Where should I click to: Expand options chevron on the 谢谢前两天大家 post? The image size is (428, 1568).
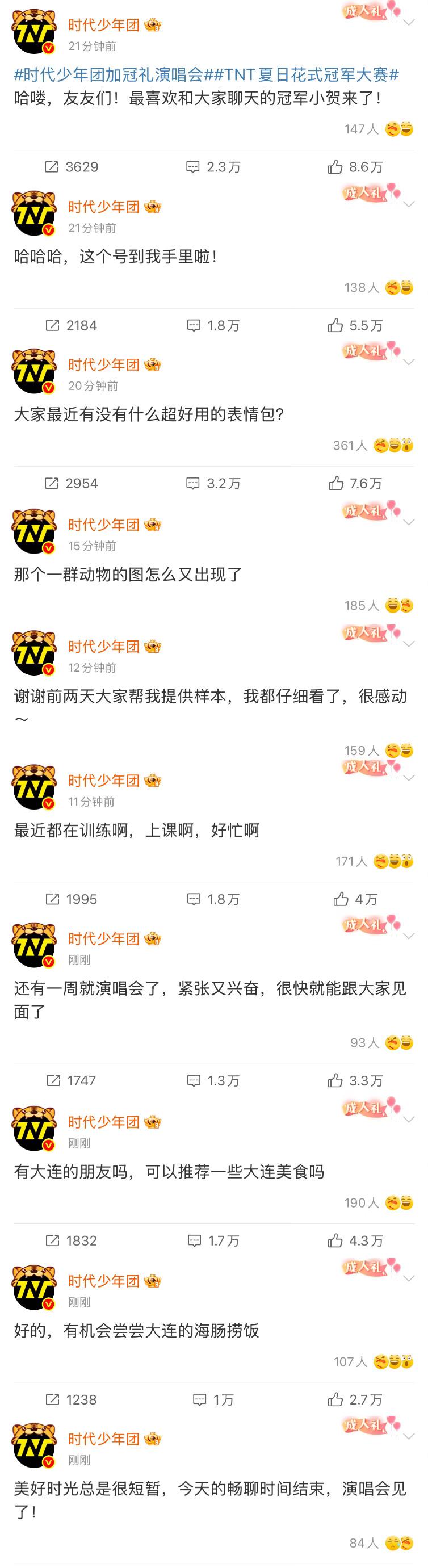pyautogui.click(x=409, y=644)
